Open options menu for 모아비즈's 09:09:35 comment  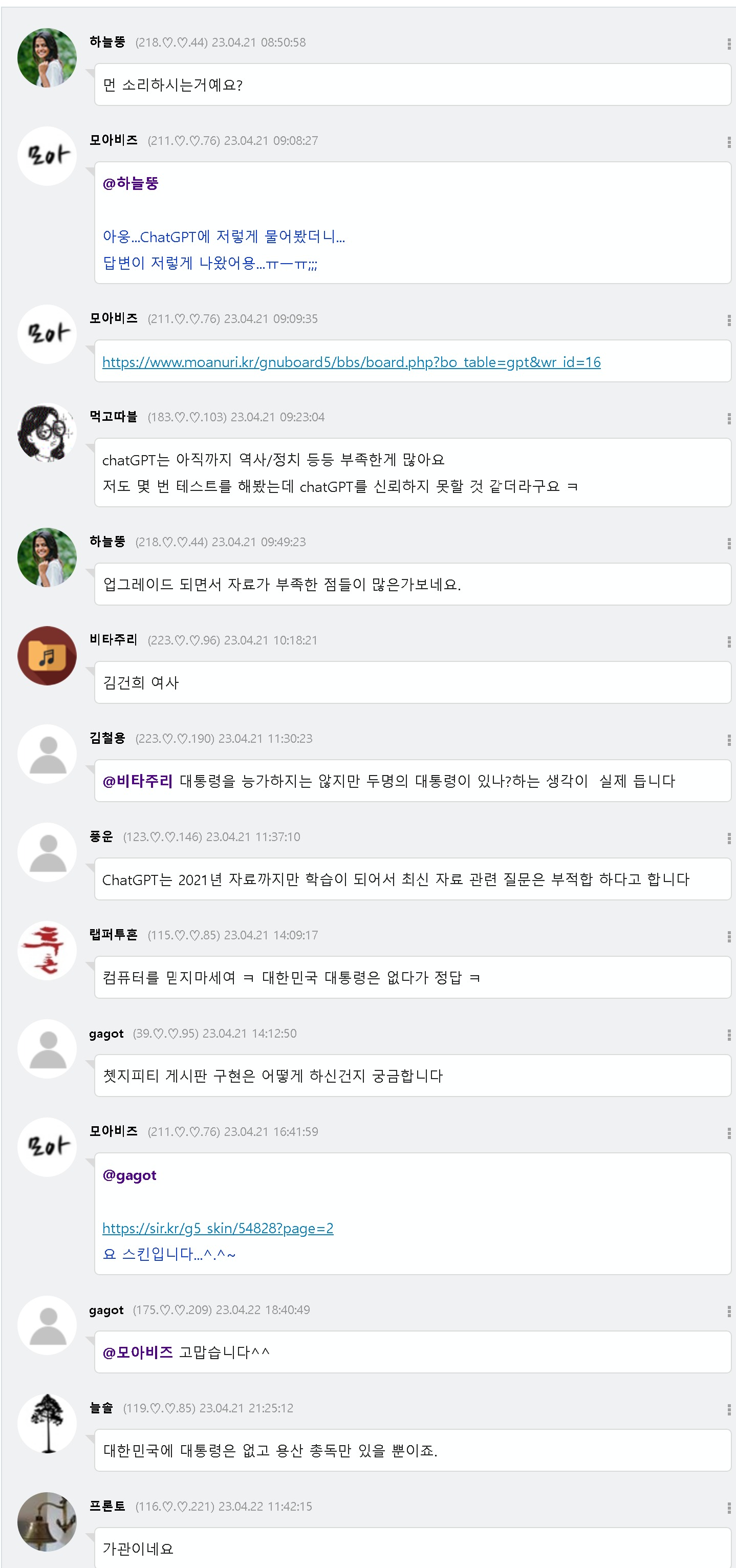[x=729, y=320]
